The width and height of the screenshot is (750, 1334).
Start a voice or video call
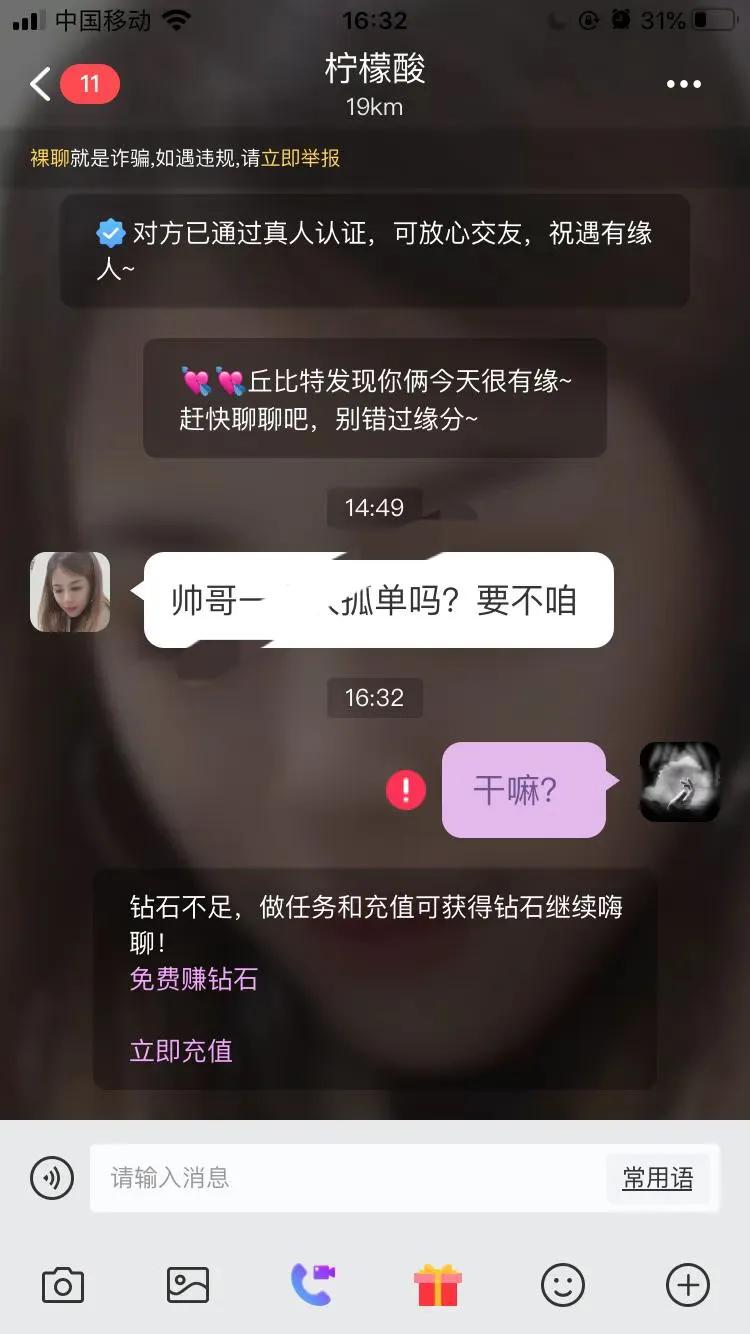click(x=313, y=1285)
